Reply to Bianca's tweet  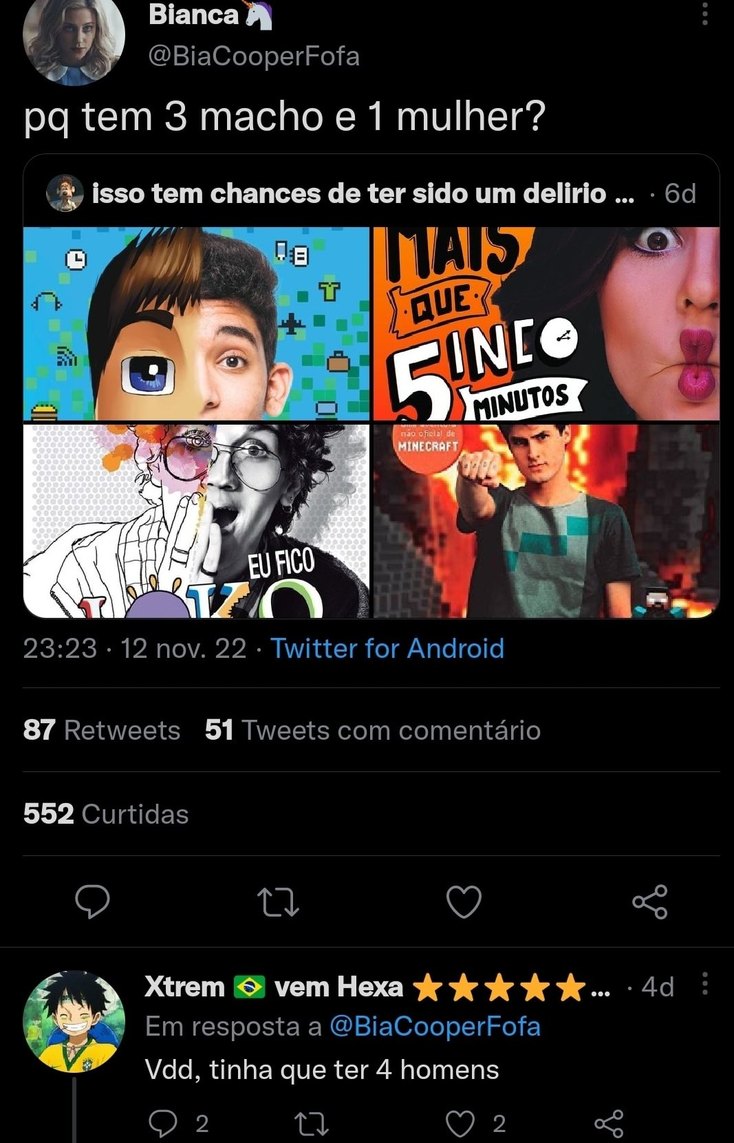[x=93, y=902]
